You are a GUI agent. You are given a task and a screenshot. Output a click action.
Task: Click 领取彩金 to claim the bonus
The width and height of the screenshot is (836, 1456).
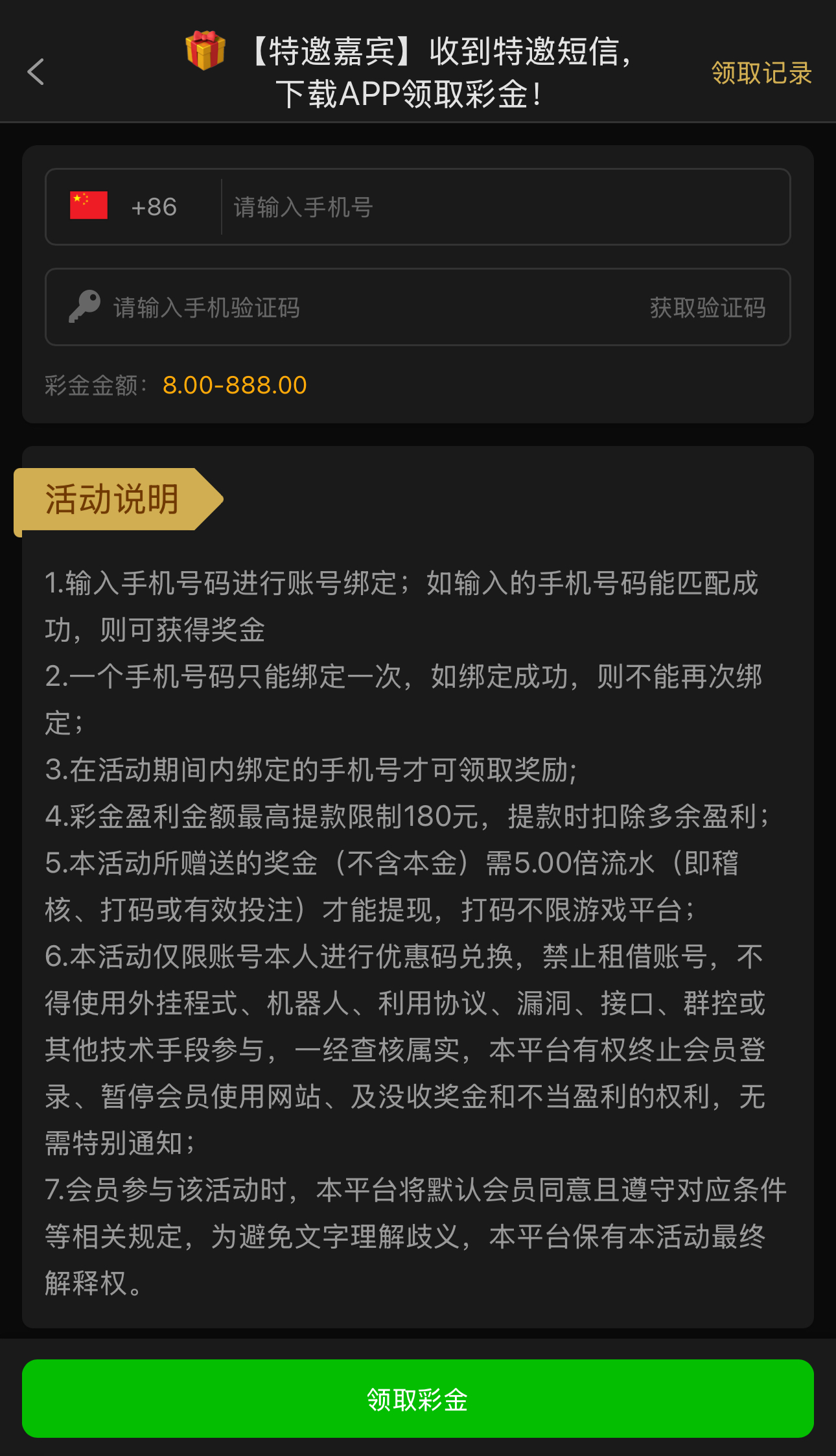[417, 1400]
